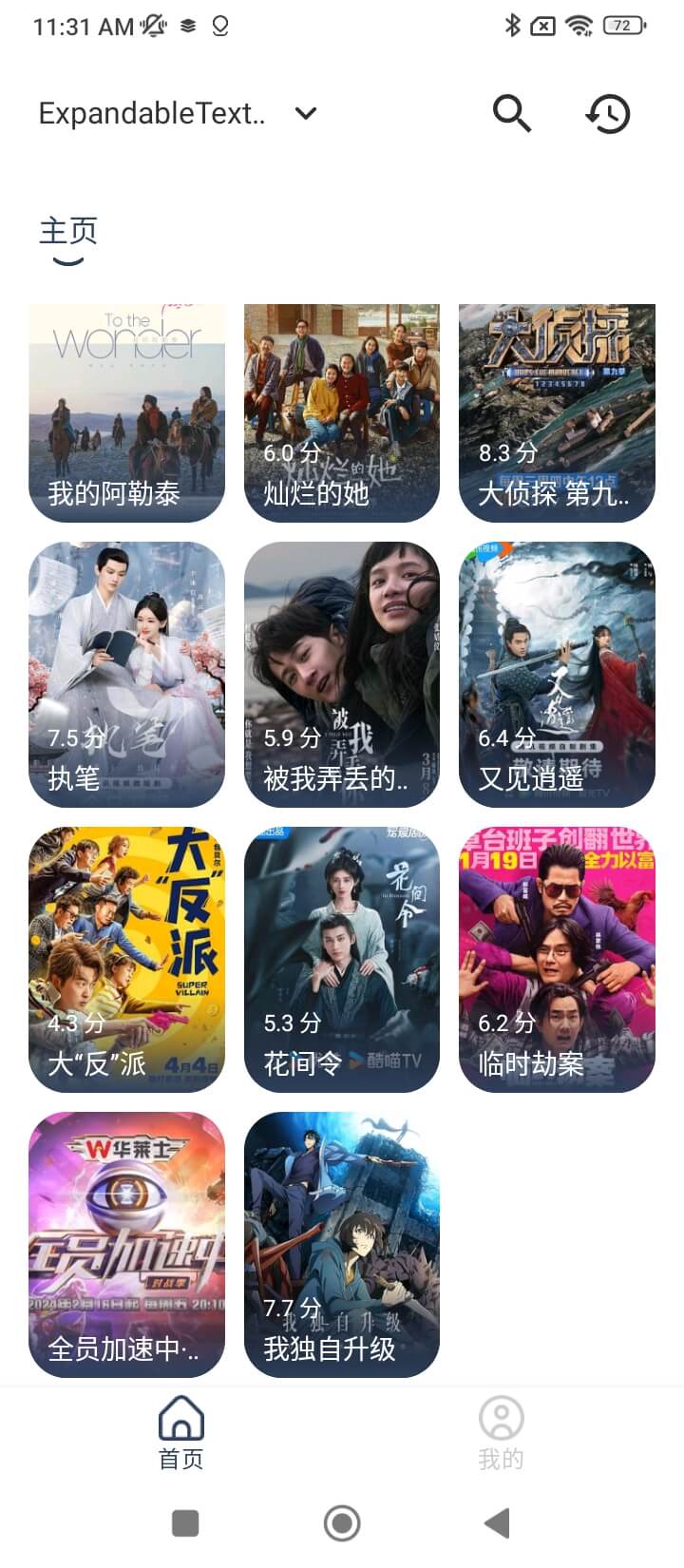Open the 花间令 drama card
This screenshot has width=684, height=1568.
(342, 960)
